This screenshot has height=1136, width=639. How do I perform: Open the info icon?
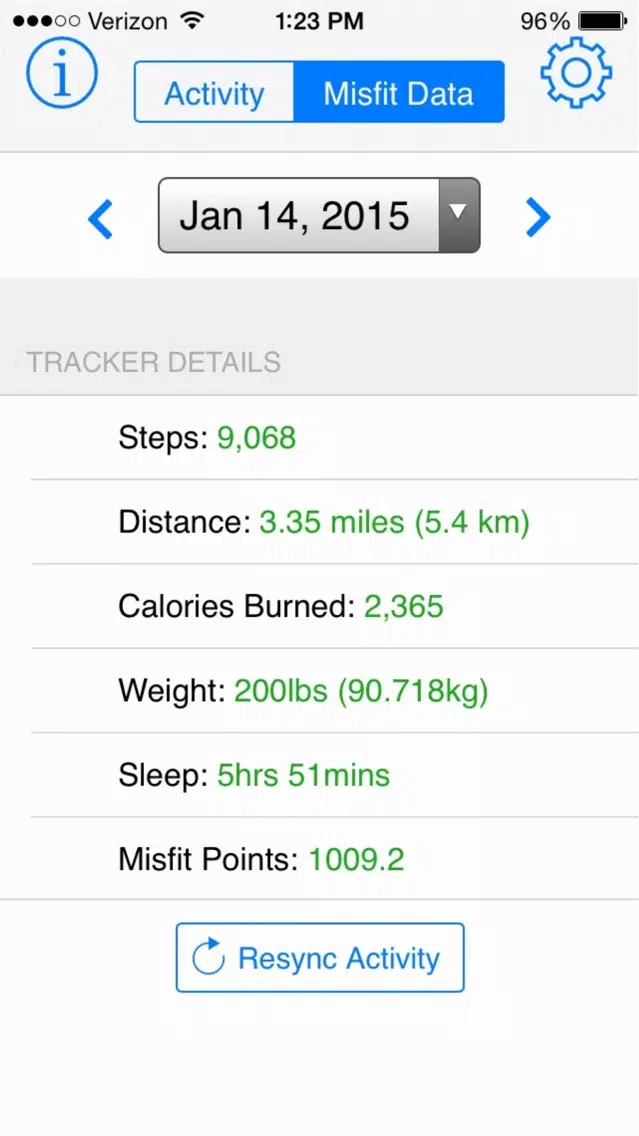coord(62,72)
